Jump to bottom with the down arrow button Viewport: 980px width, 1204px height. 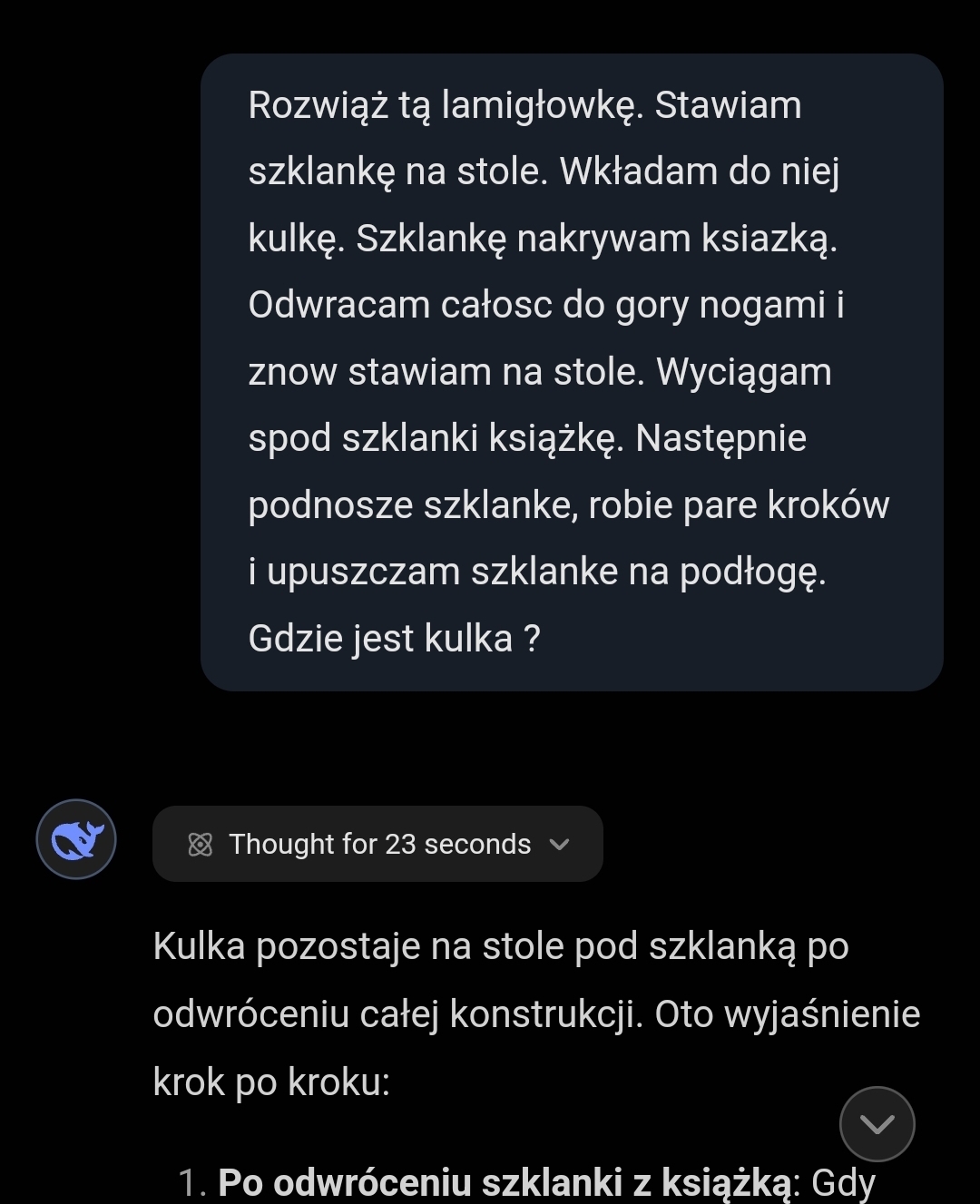pyautogui.click(x=877, y=1124)
